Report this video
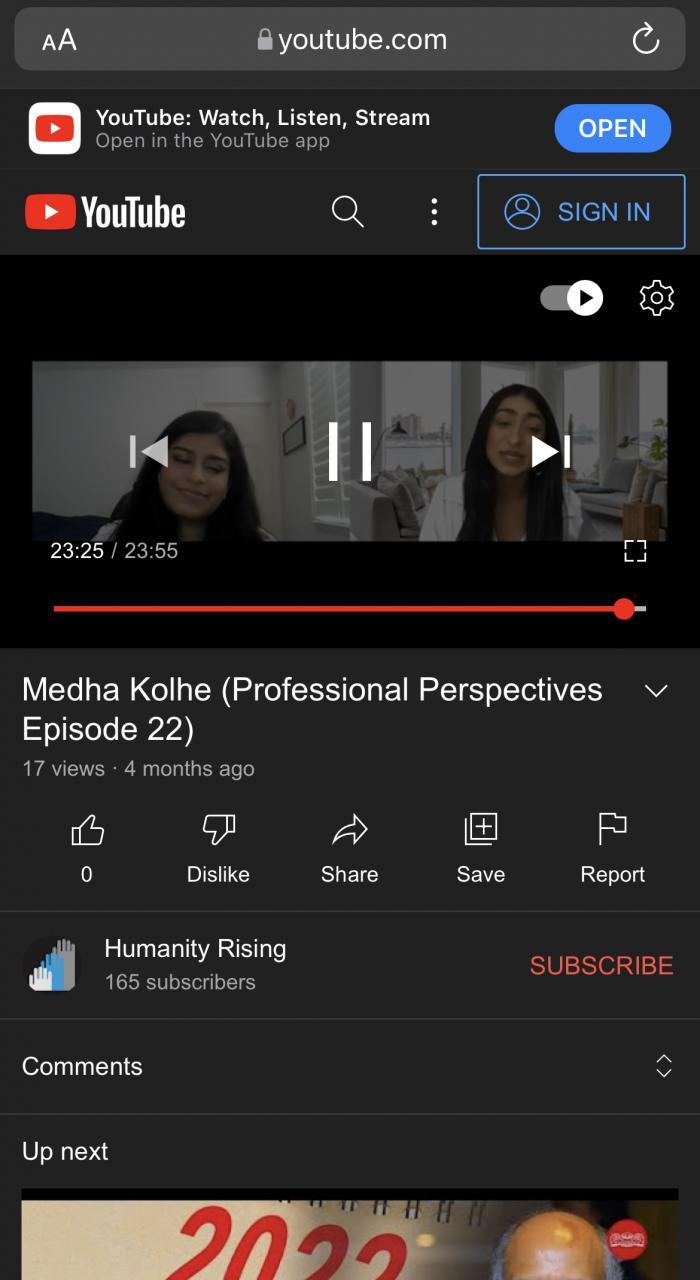700x1280 pixels. tap(612, 830)
